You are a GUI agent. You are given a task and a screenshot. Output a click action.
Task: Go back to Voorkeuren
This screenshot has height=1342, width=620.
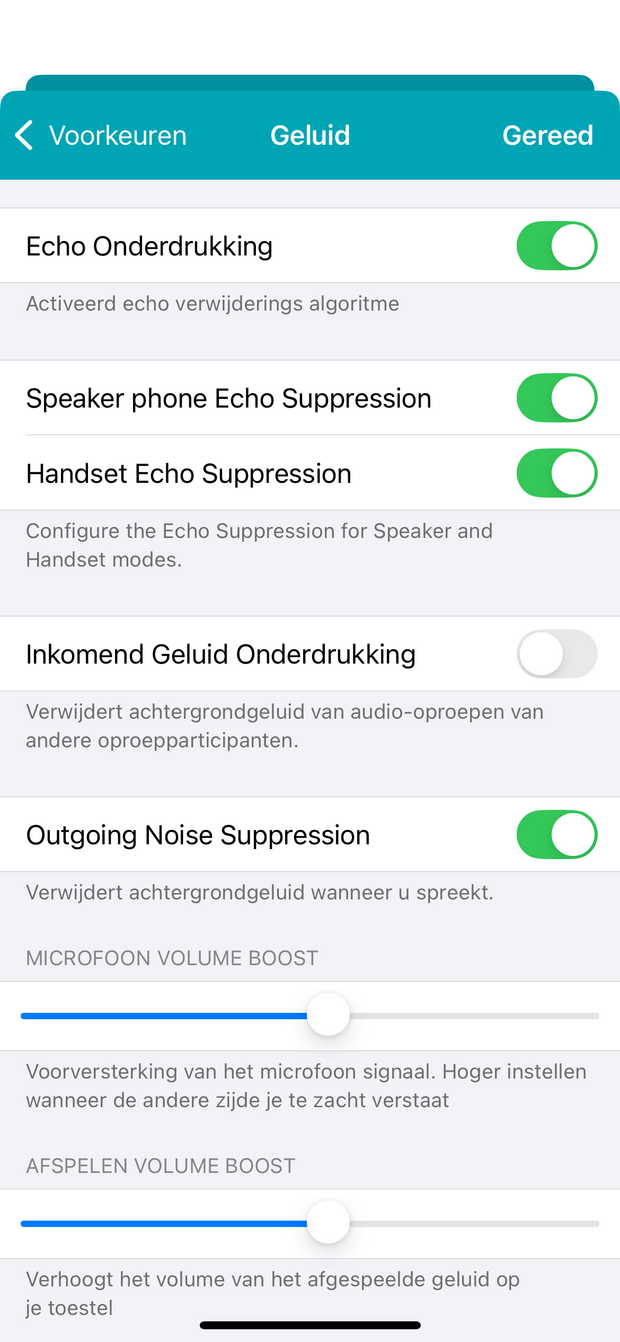point(101,135)
